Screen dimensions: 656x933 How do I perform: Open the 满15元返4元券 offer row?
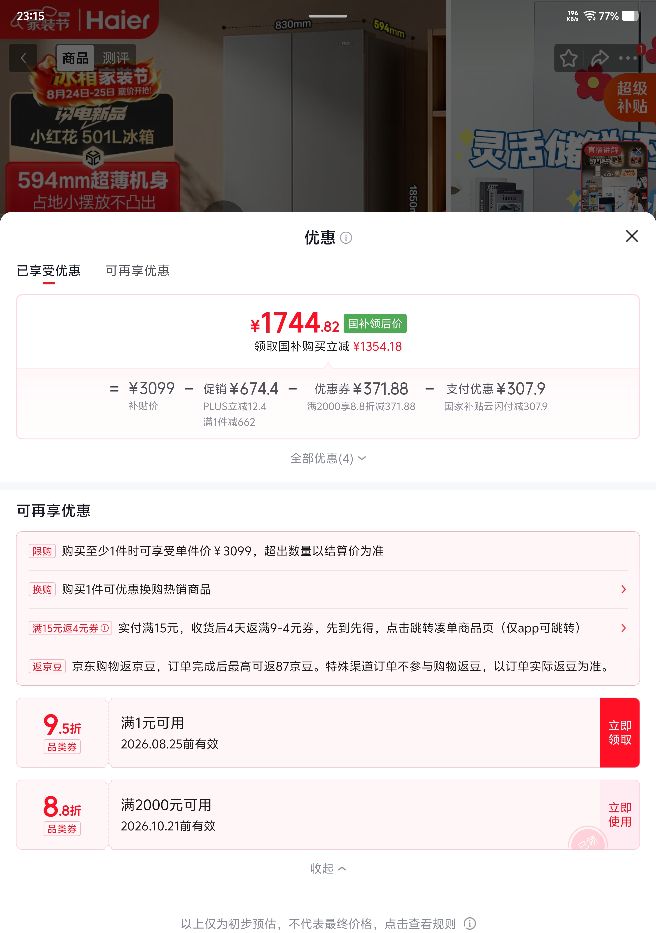(x=328, y=628)
